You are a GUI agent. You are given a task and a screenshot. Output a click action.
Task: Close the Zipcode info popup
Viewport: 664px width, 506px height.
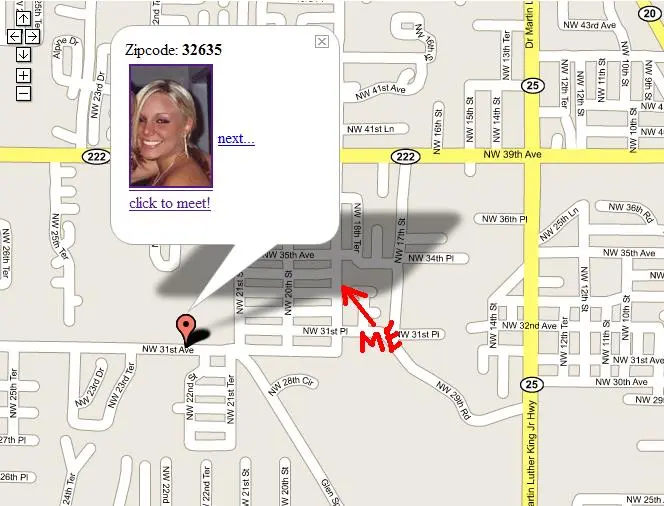point(321,41)
